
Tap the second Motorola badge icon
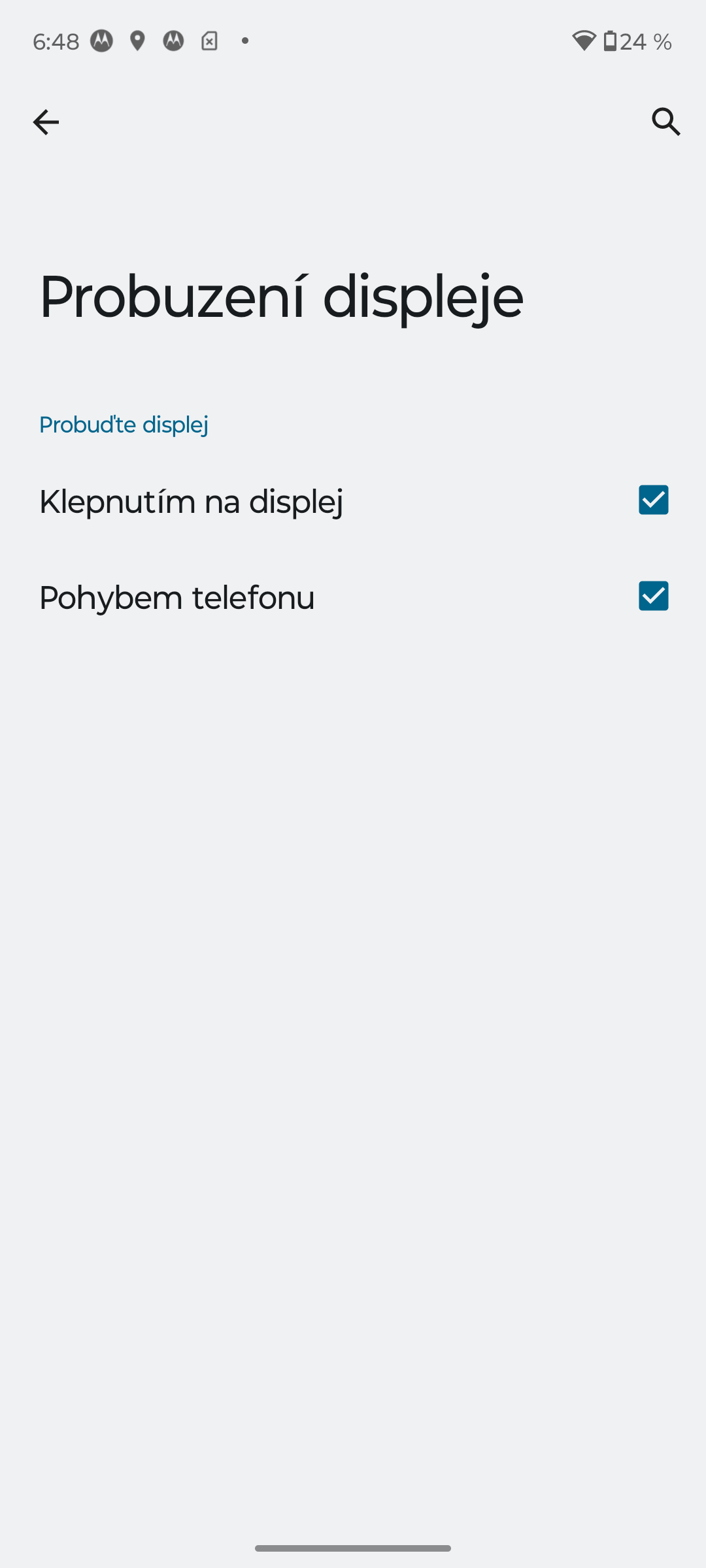pos(173,41)
